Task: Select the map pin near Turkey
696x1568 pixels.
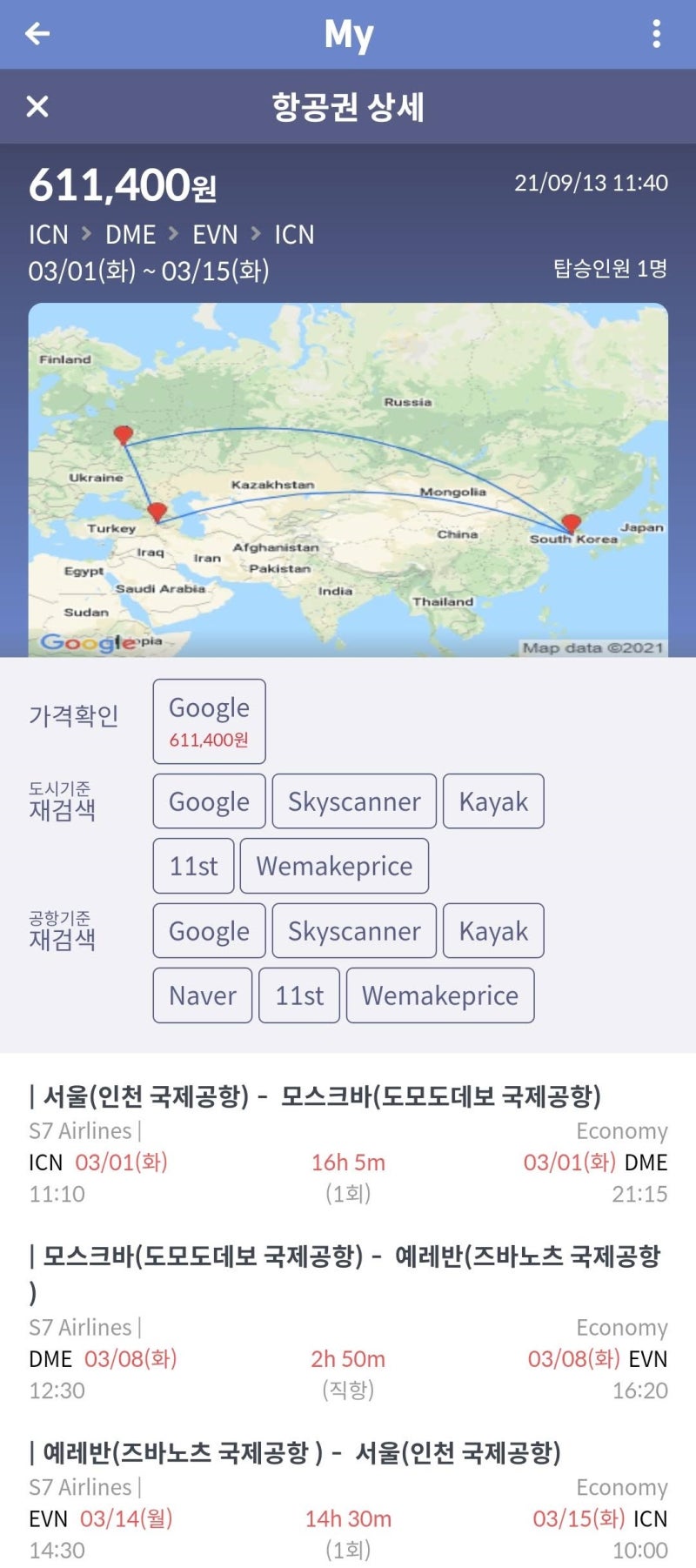Action: tap(158, 509)
